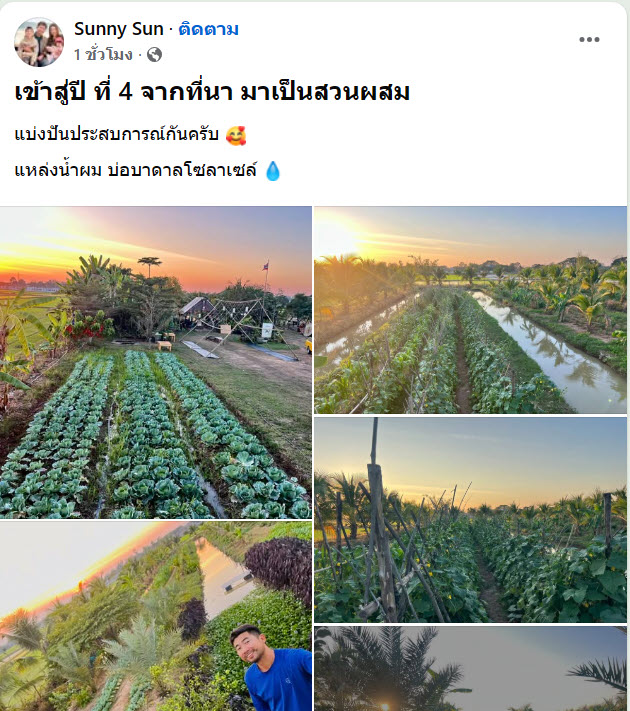Open the canal between crop rows photo
This screenshot has width=630, height=711.
click(470, 310)
